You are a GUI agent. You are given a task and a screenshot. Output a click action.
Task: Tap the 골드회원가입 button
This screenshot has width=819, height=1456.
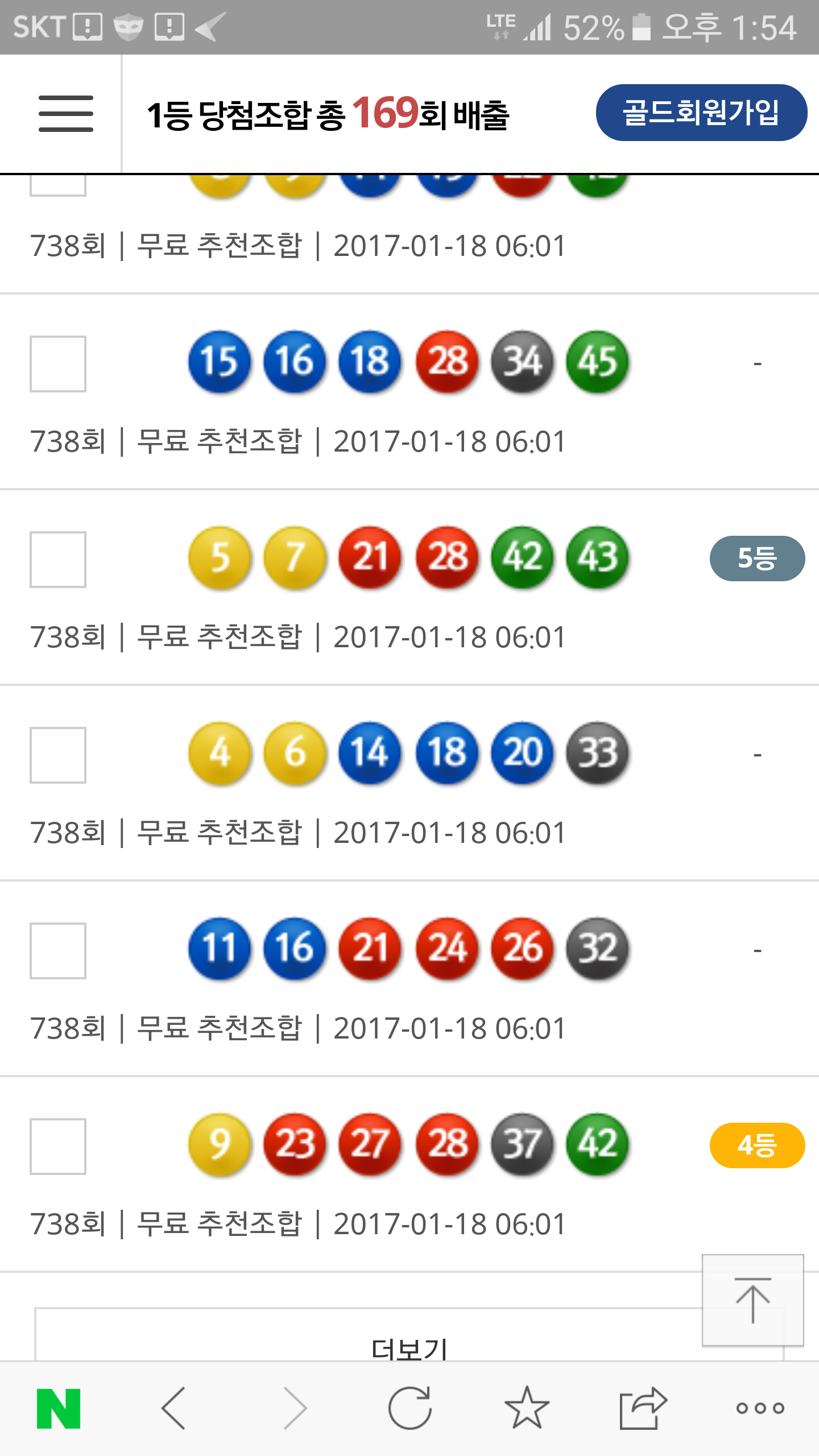point(701,113)
